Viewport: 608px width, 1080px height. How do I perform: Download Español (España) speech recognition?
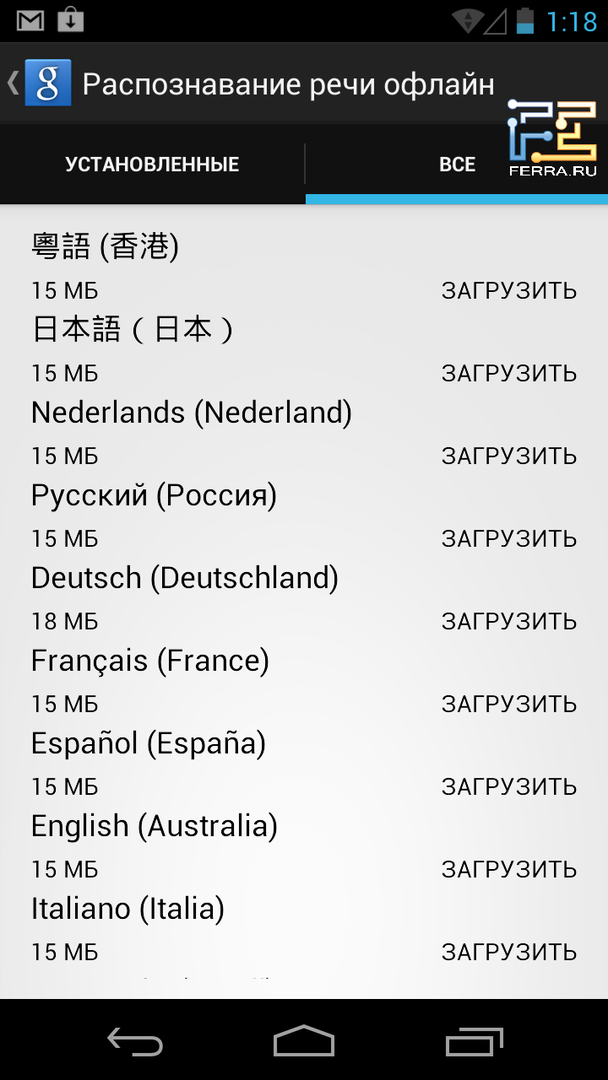coord(509,788)
